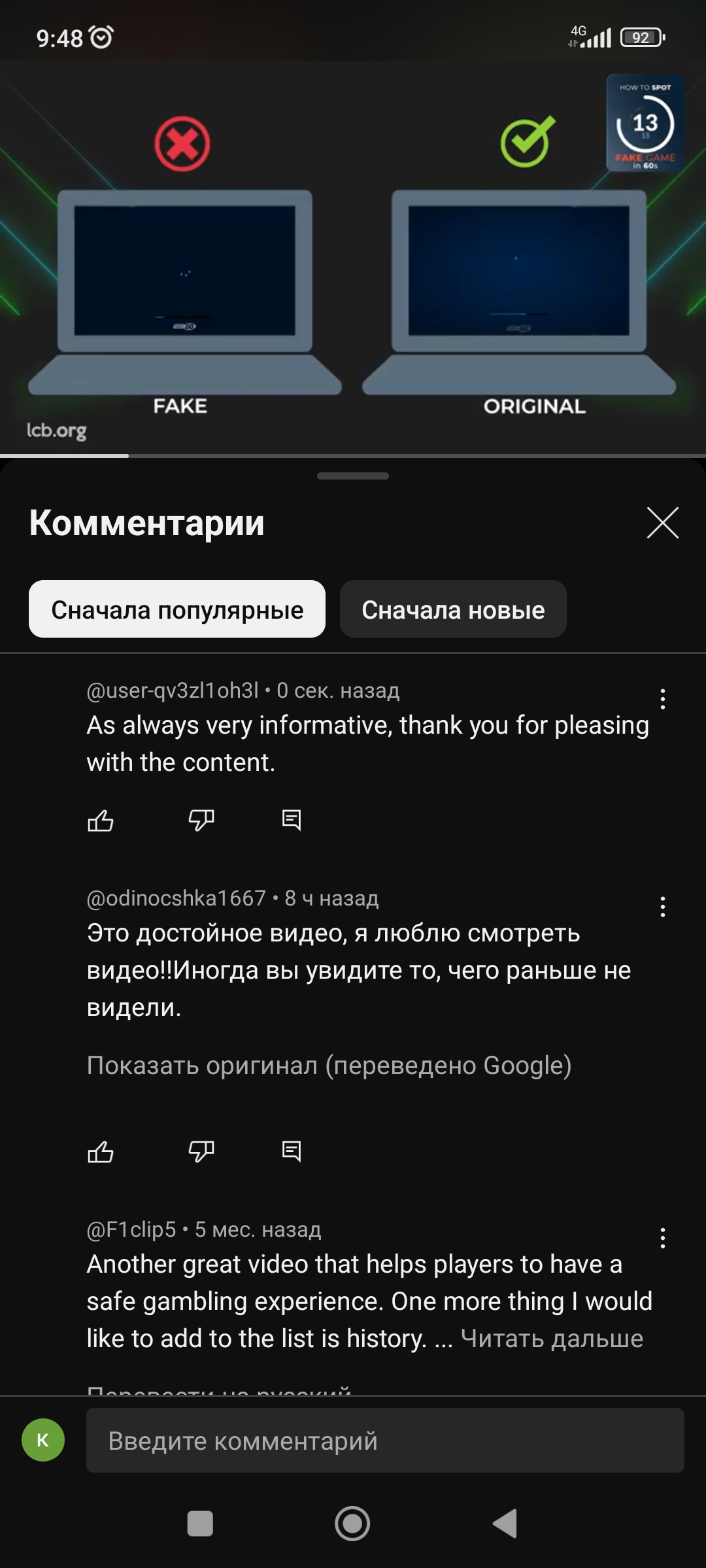The width and height of the screenshot is (706, 1568).
Task: Dislike the comment from @odinocshka1667
Action: coord(201,1151)
